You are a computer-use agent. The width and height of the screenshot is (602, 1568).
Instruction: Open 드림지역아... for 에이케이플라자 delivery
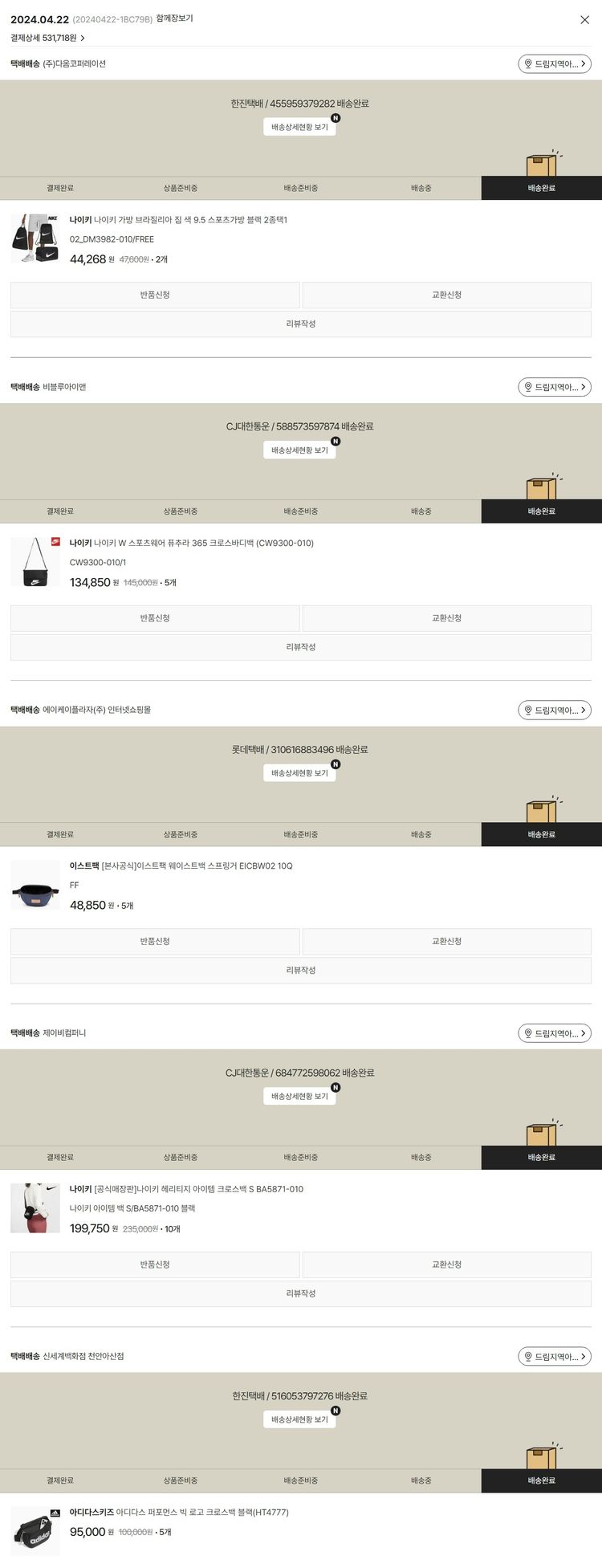click(x=555, y=711)
